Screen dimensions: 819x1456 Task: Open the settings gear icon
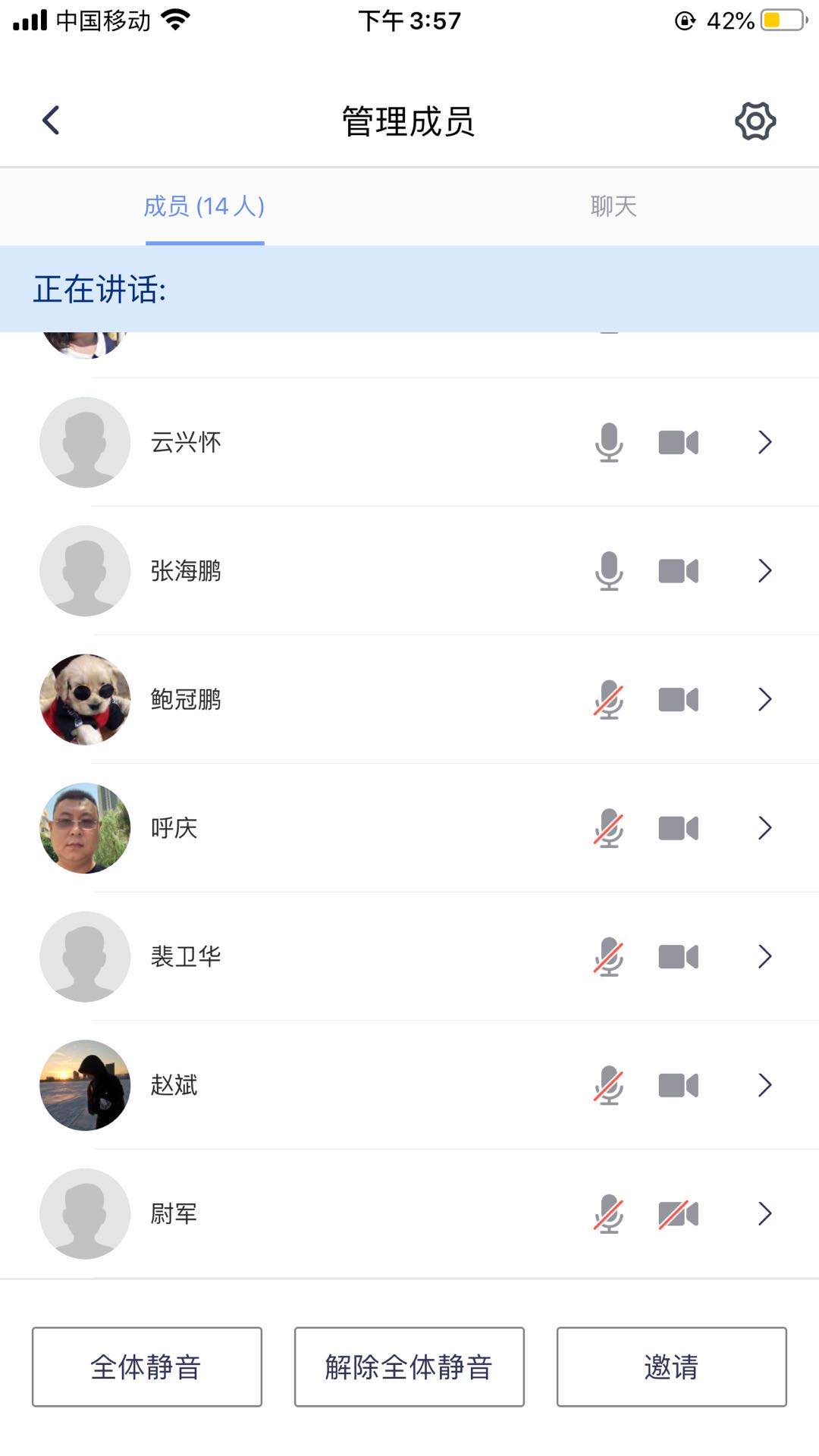click(755, 121)
